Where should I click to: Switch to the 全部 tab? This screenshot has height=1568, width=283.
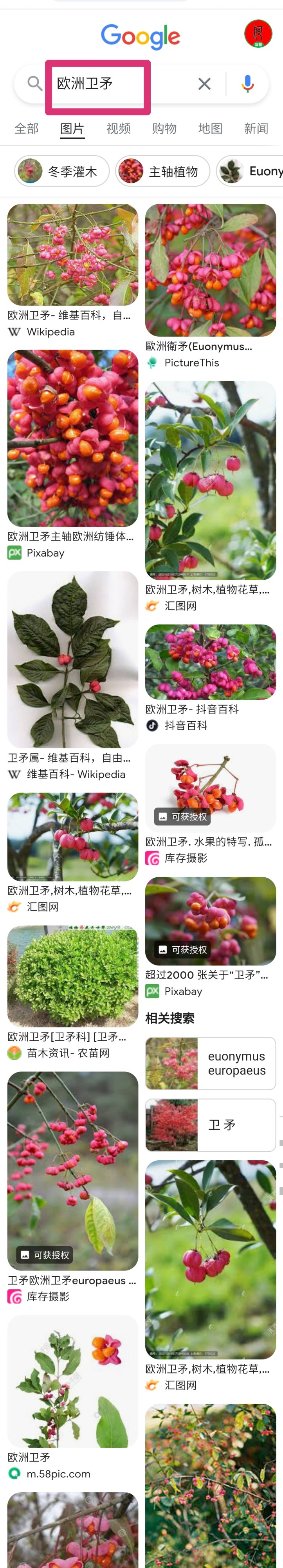point(27,129)
